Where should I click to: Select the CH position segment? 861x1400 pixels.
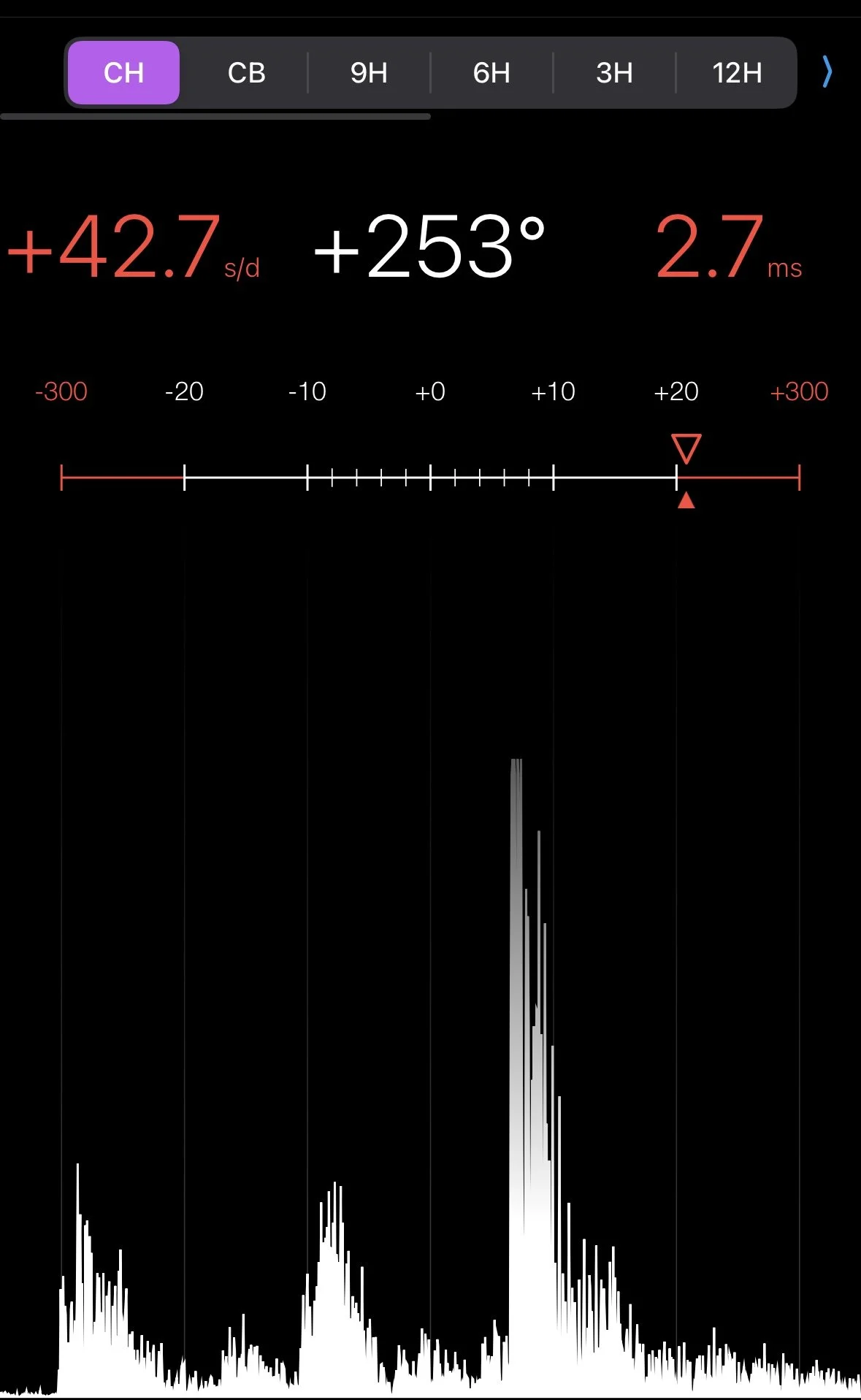click(x=123, y=73)
